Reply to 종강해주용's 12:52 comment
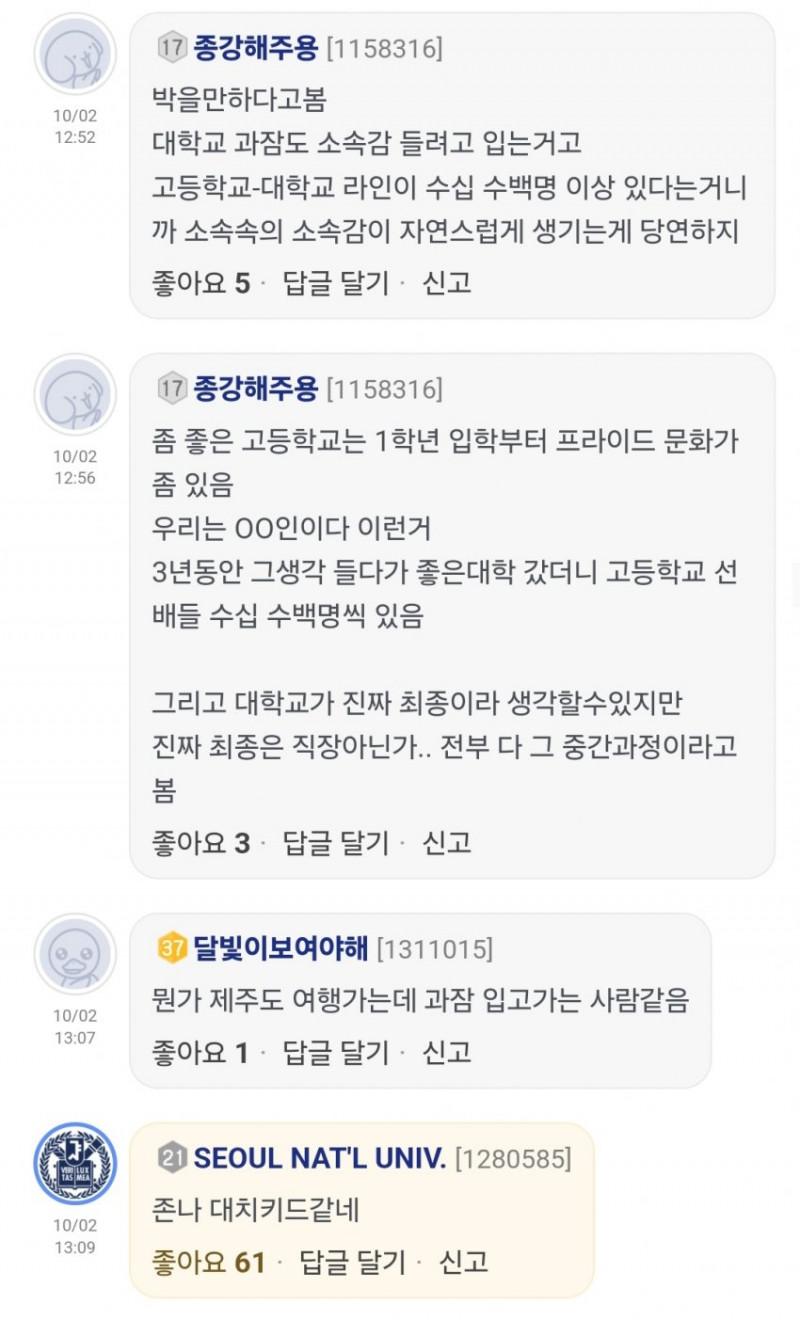Screen dimensions: 800x1320 336,283
